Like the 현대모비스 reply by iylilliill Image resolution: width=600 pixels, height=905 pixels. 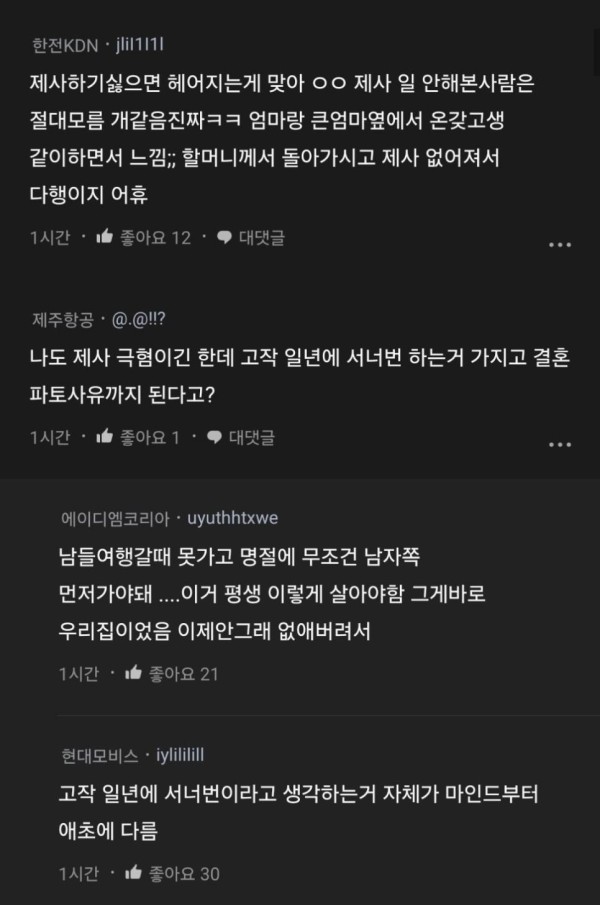133,873
